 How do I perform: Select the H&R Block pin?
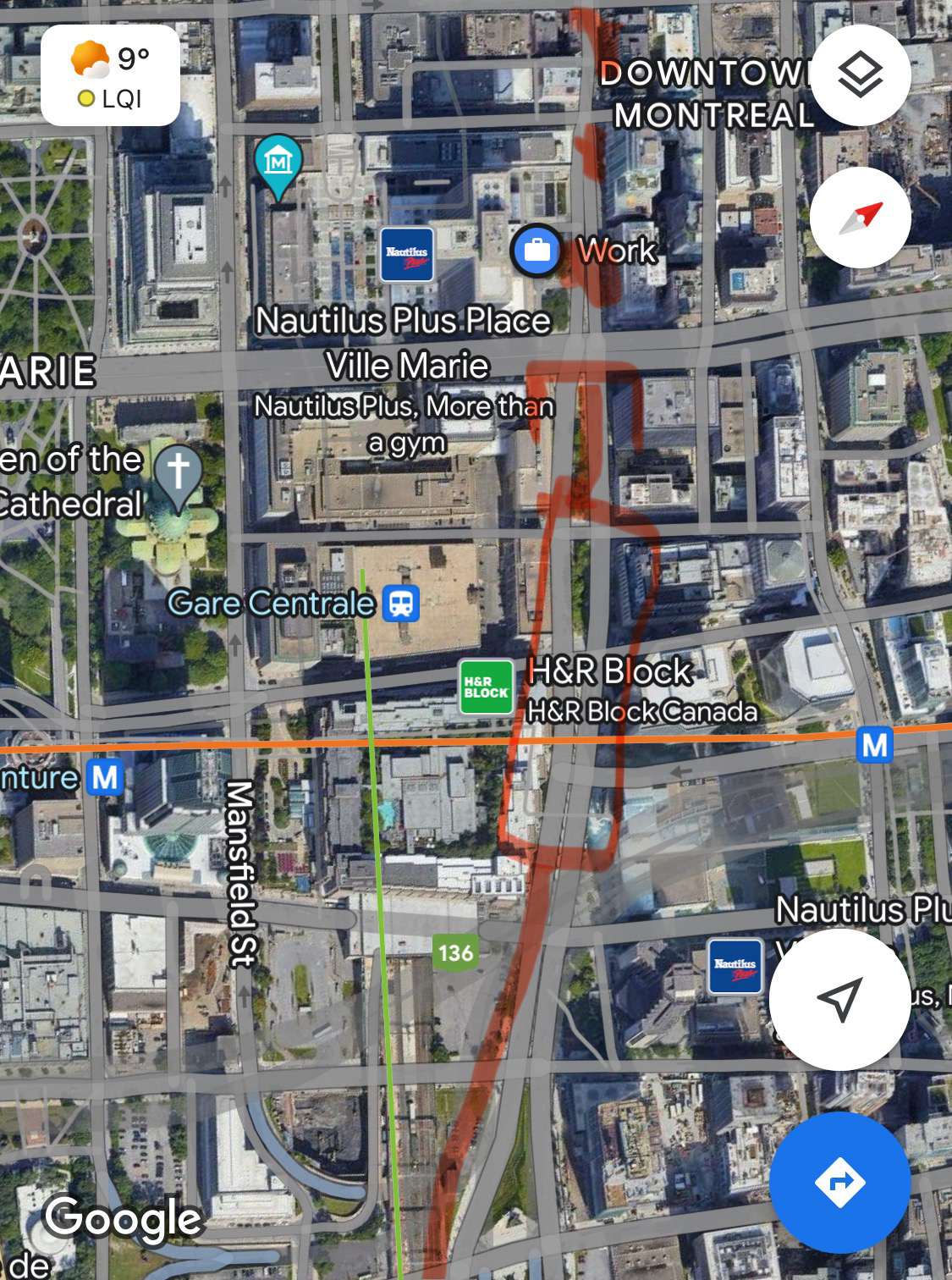(x=486, y=687)
